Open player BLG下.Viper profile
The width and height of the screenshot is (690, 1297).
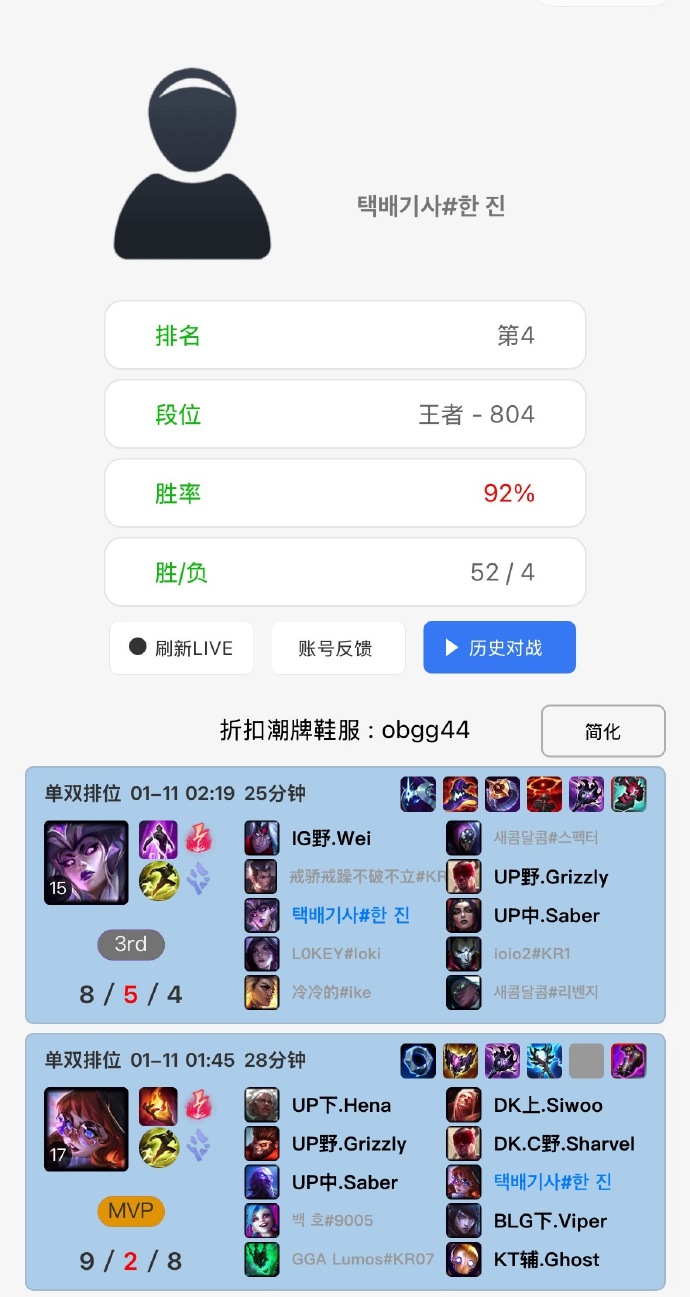point(550,1221)
